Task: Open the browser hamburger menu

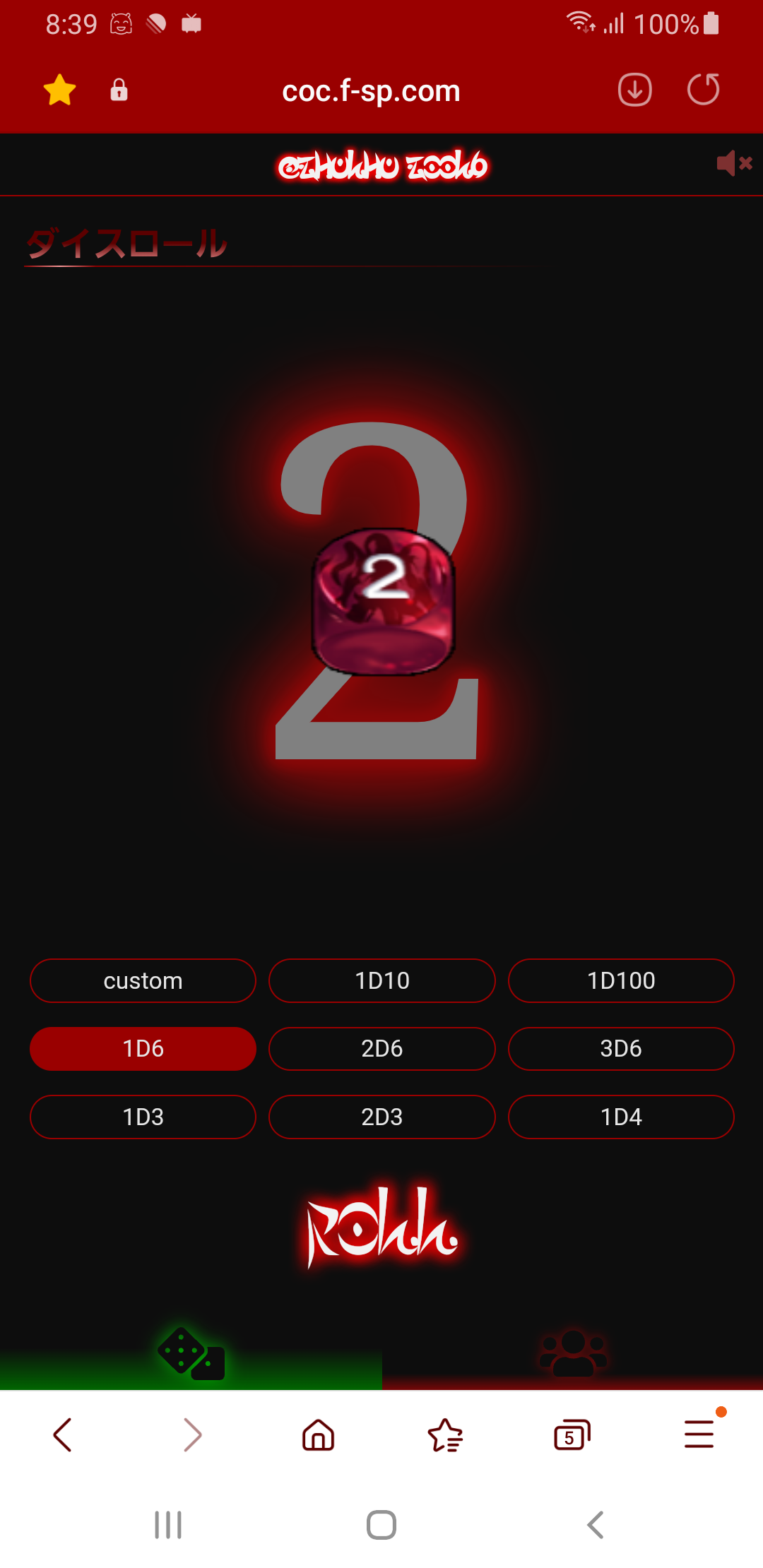Action: point(699,1435)
